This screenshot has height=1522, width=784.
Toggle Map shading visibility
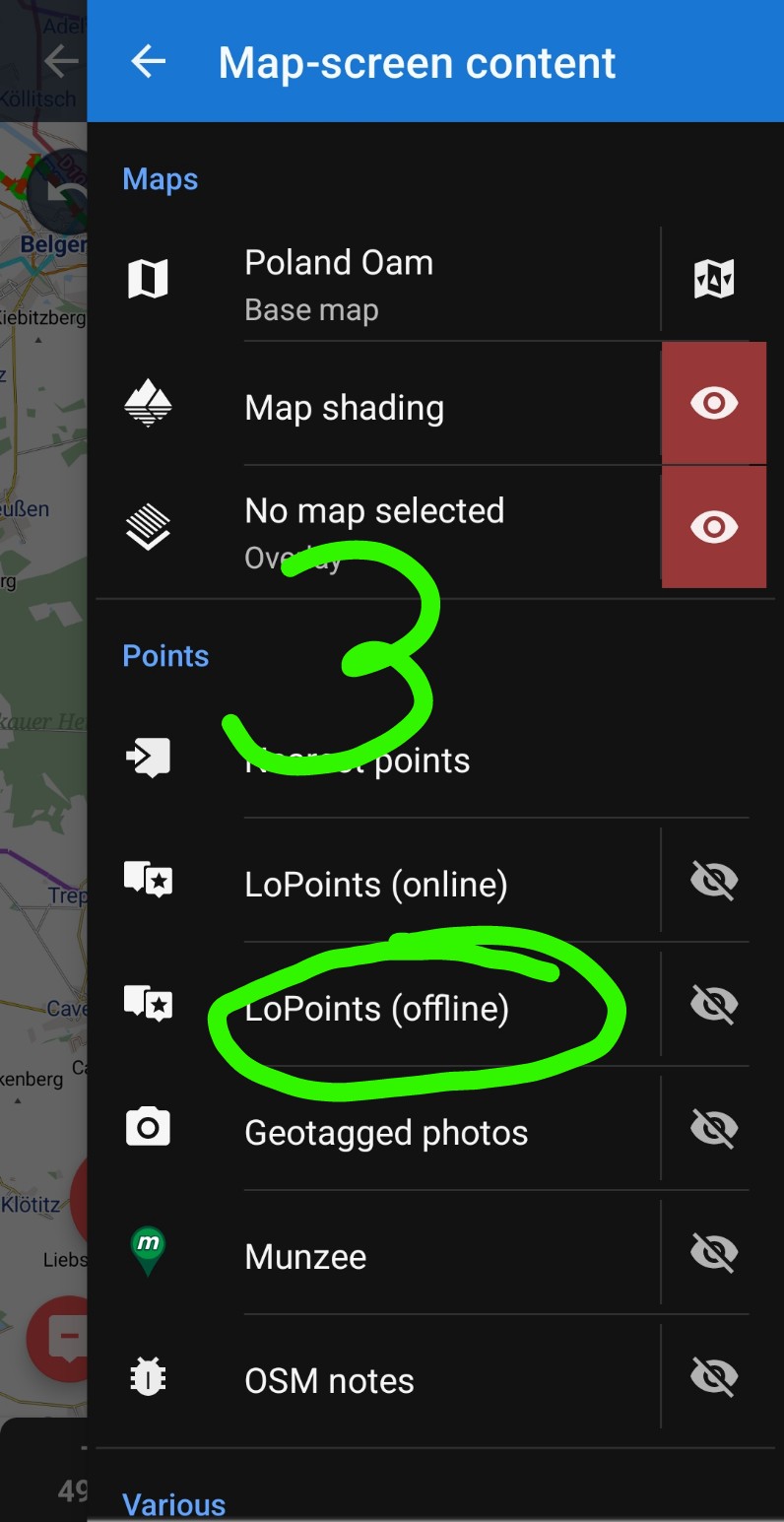(714, 404)
